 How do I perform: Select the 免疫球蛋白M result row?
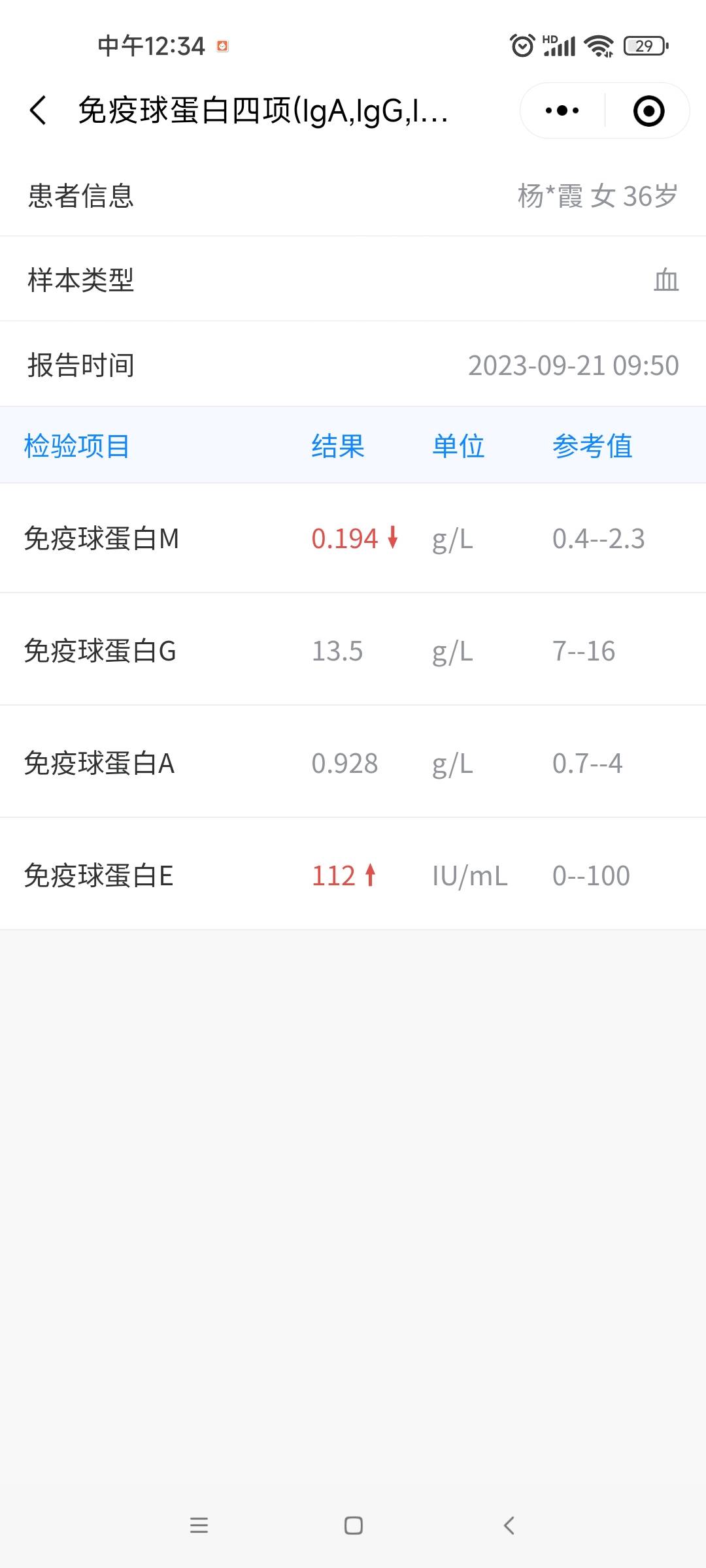353,538
